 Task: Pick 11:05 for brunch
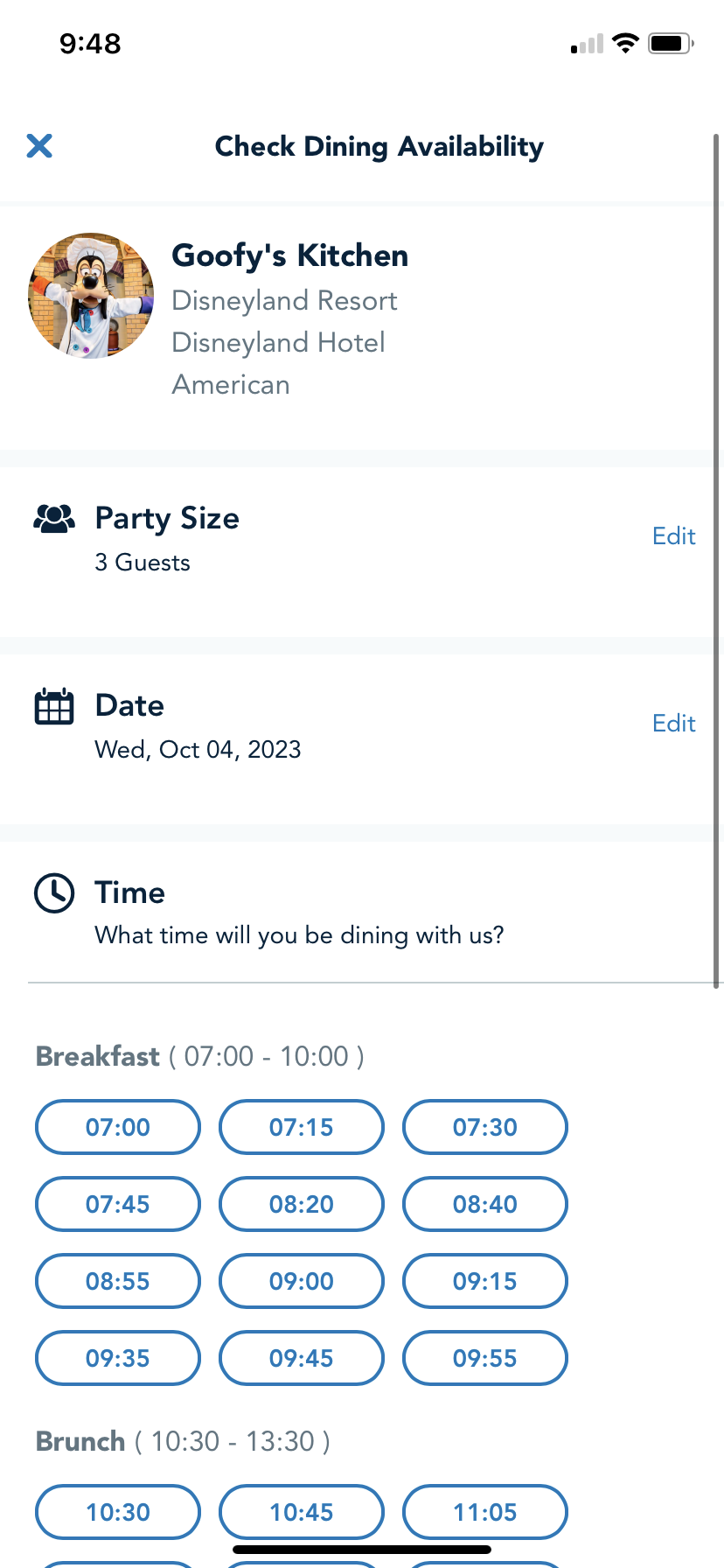click(485, 1512)
